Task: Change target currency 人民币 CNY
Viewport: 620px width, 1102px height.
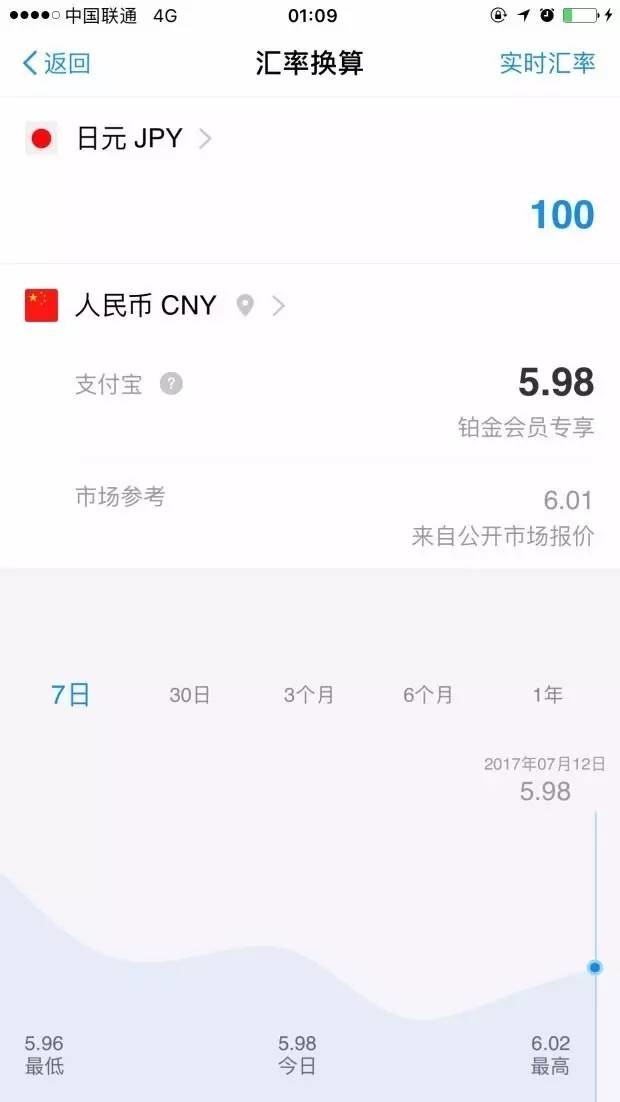Action: 155,306
